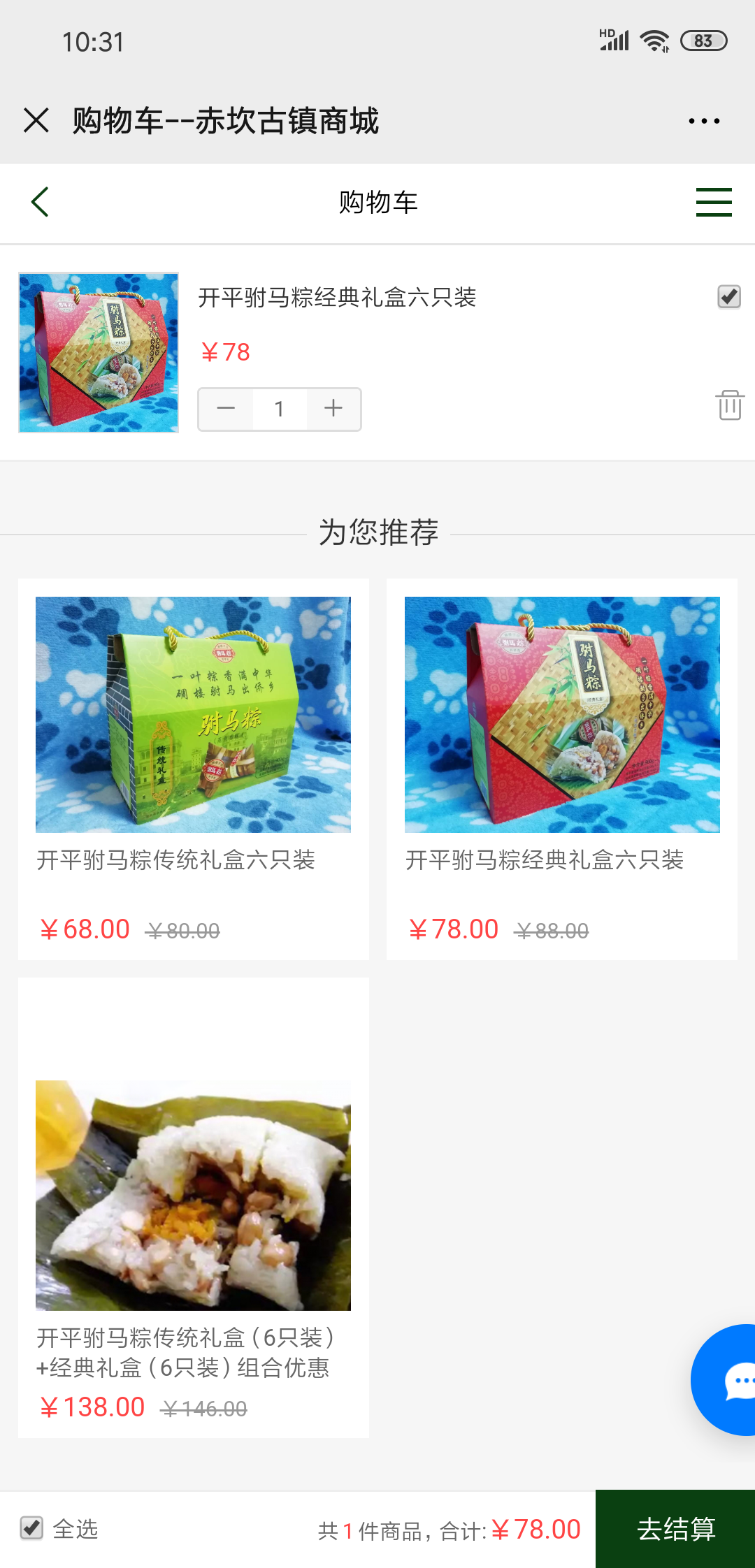Open the blue chat support bubble

[x=731, y=1380]
